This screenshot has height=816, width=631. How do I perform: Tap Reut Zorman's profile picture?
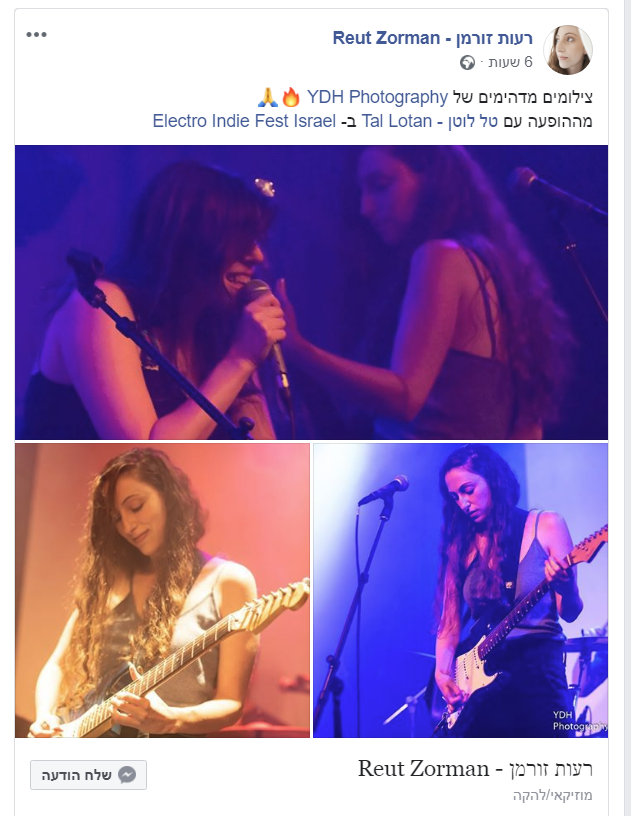pyautogui.click(x=568, y=50)
